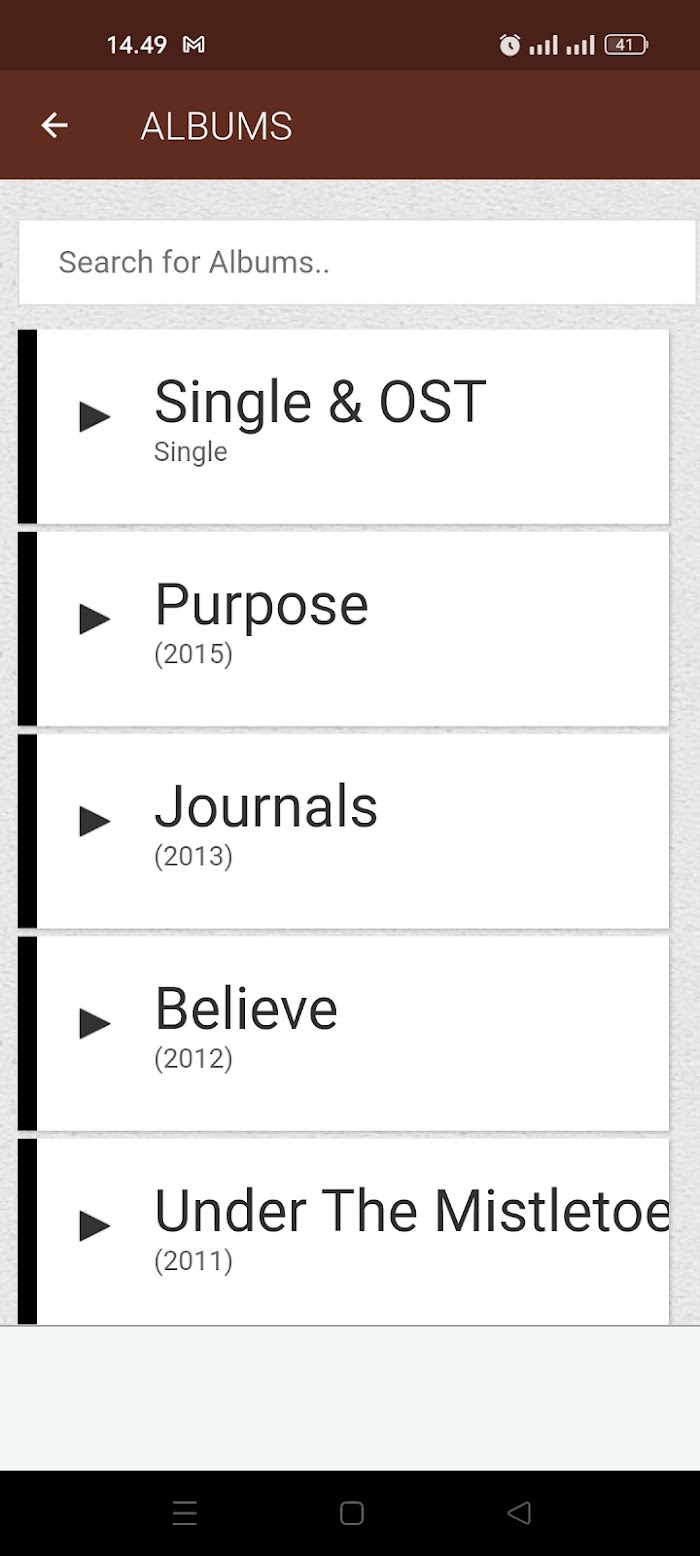Go back using the app bar arrow
This screenshot has height=1556, width=700.
(x=54, y=126)
